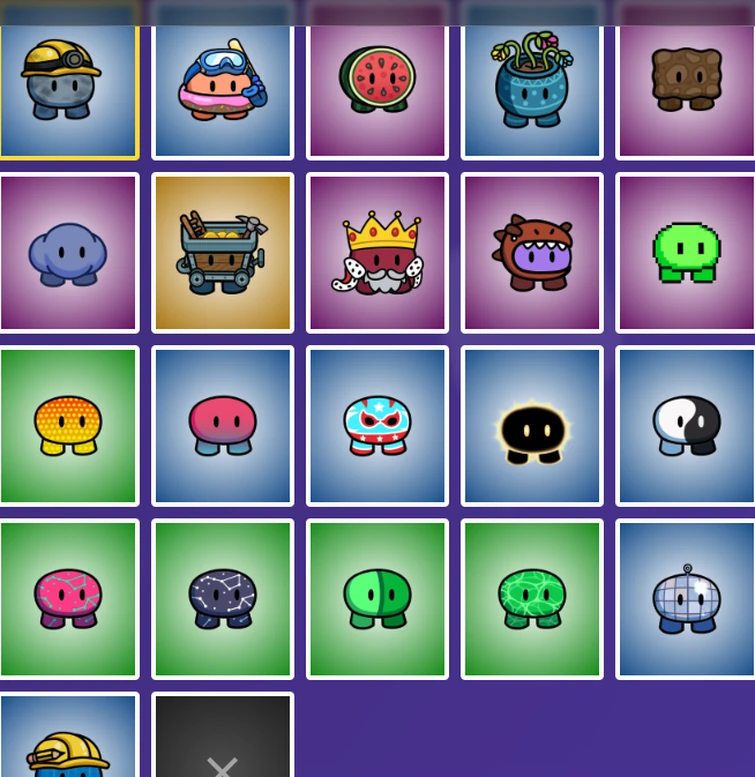Viewport: 755px width, 777px height.
Task: Select the glowing black eclipse skin
Action: [x=532, y=426]
